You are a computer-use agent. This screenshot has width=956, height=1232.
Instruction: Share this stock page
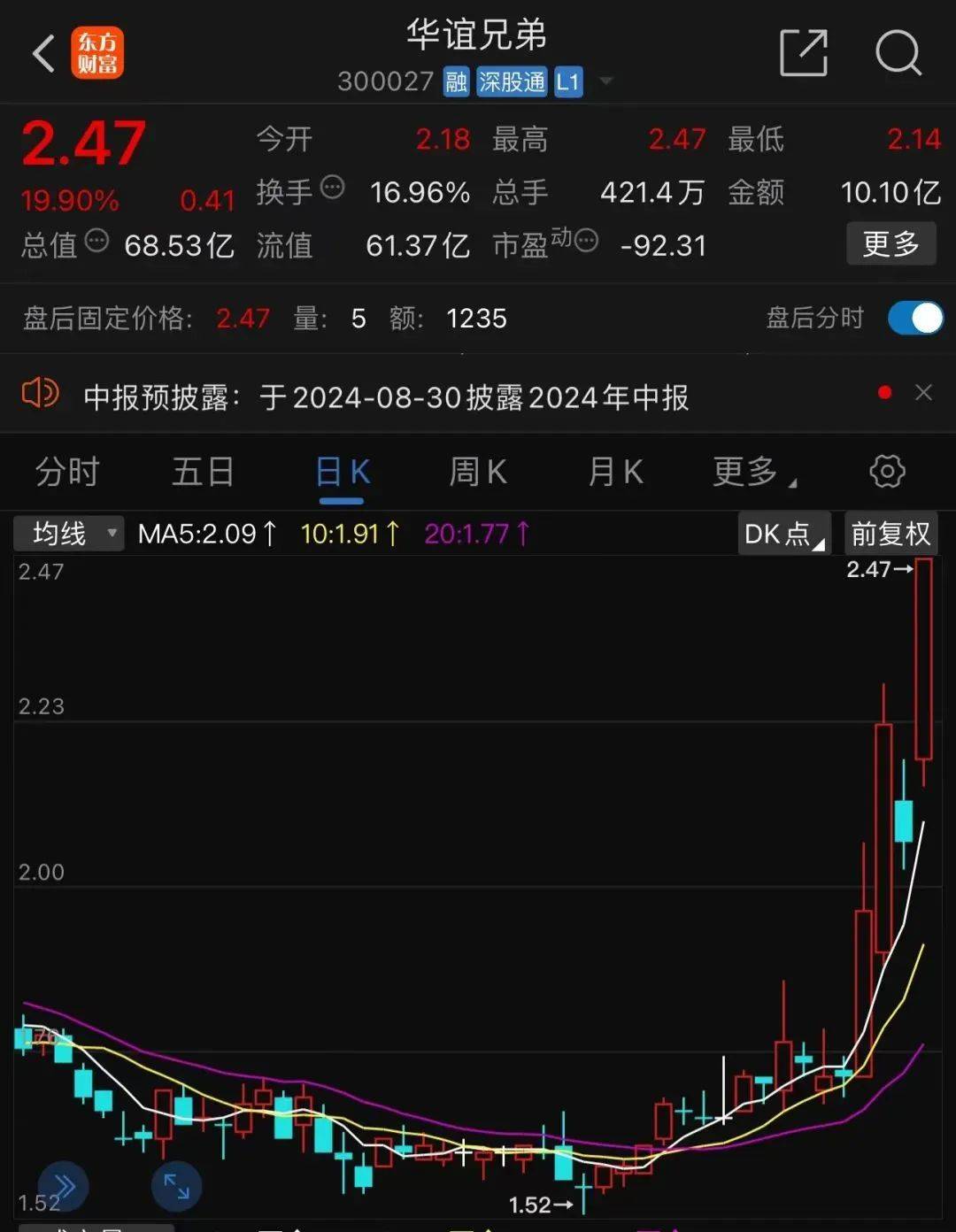click(x=803, y=53)
